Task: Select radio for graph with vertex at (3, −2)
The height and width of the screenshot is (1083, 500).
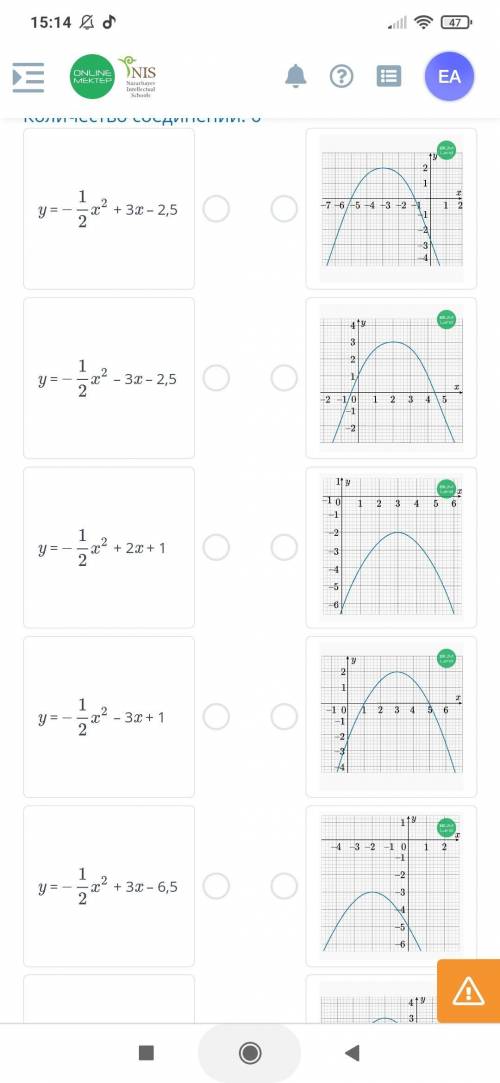Action: (x=284, y=547)
